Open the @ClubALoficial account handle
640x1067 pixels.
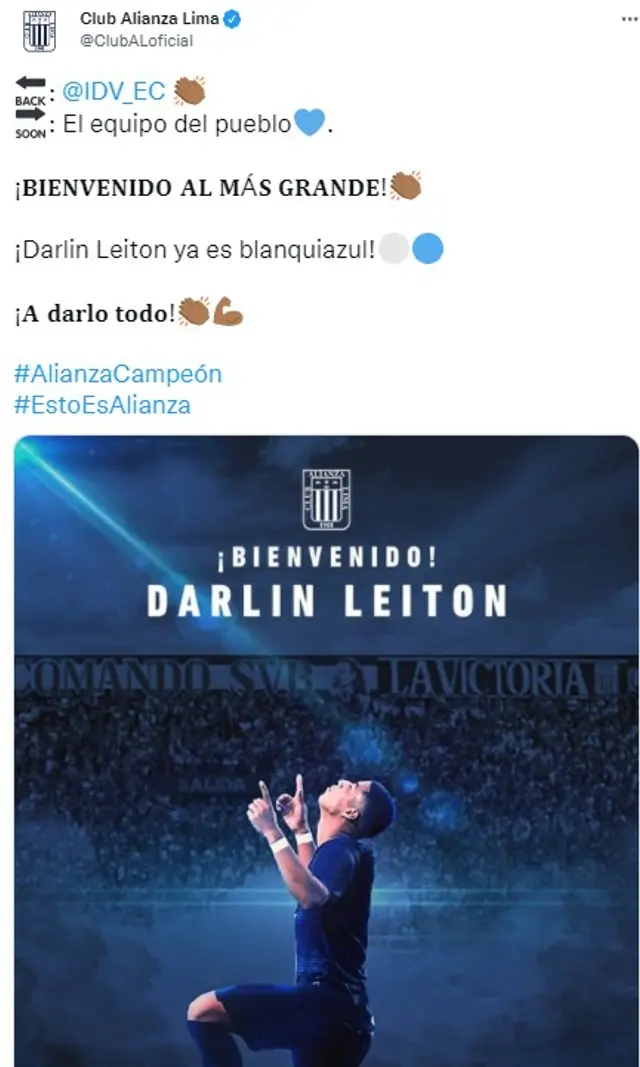pyautogui.click(x=136, y=41)
